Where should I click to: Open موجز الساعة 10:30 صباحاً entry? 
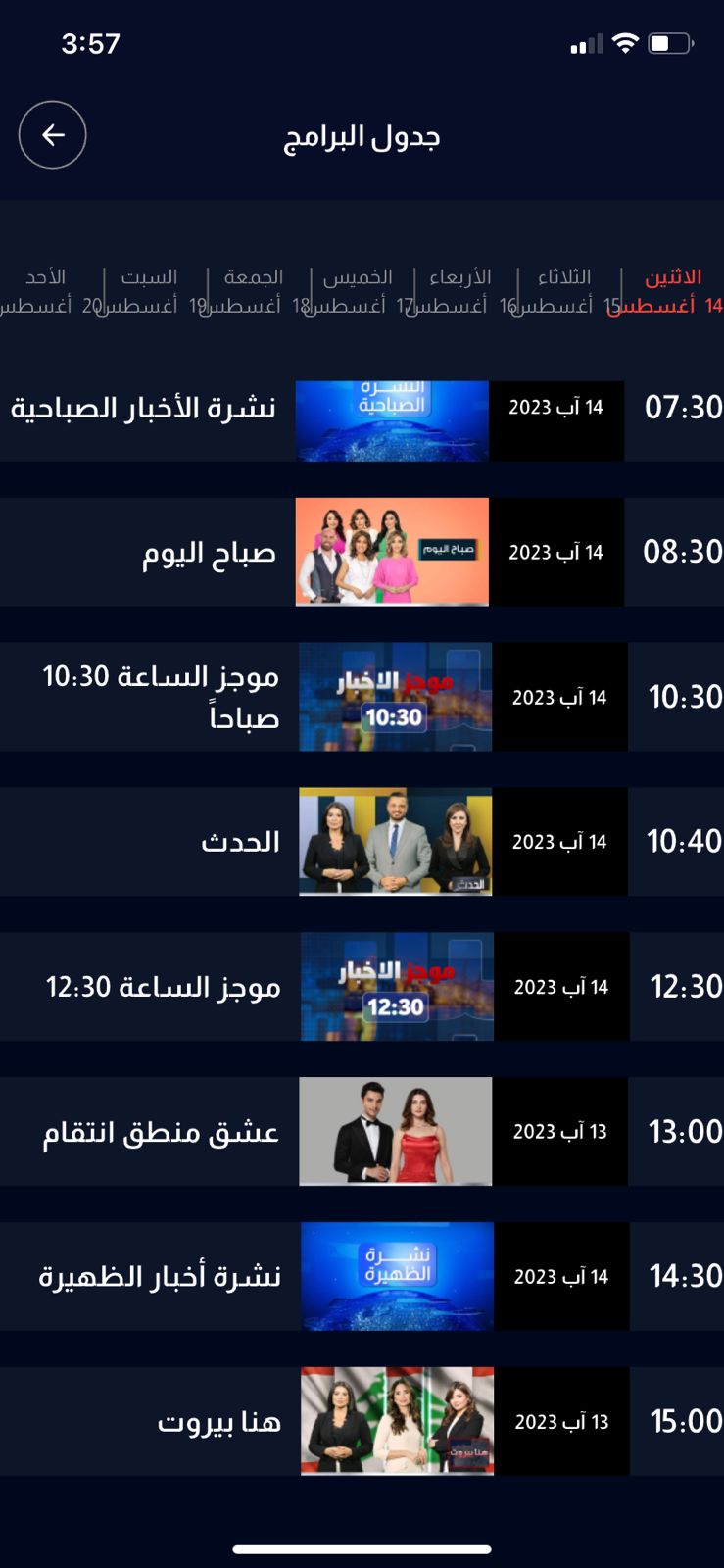362,697
